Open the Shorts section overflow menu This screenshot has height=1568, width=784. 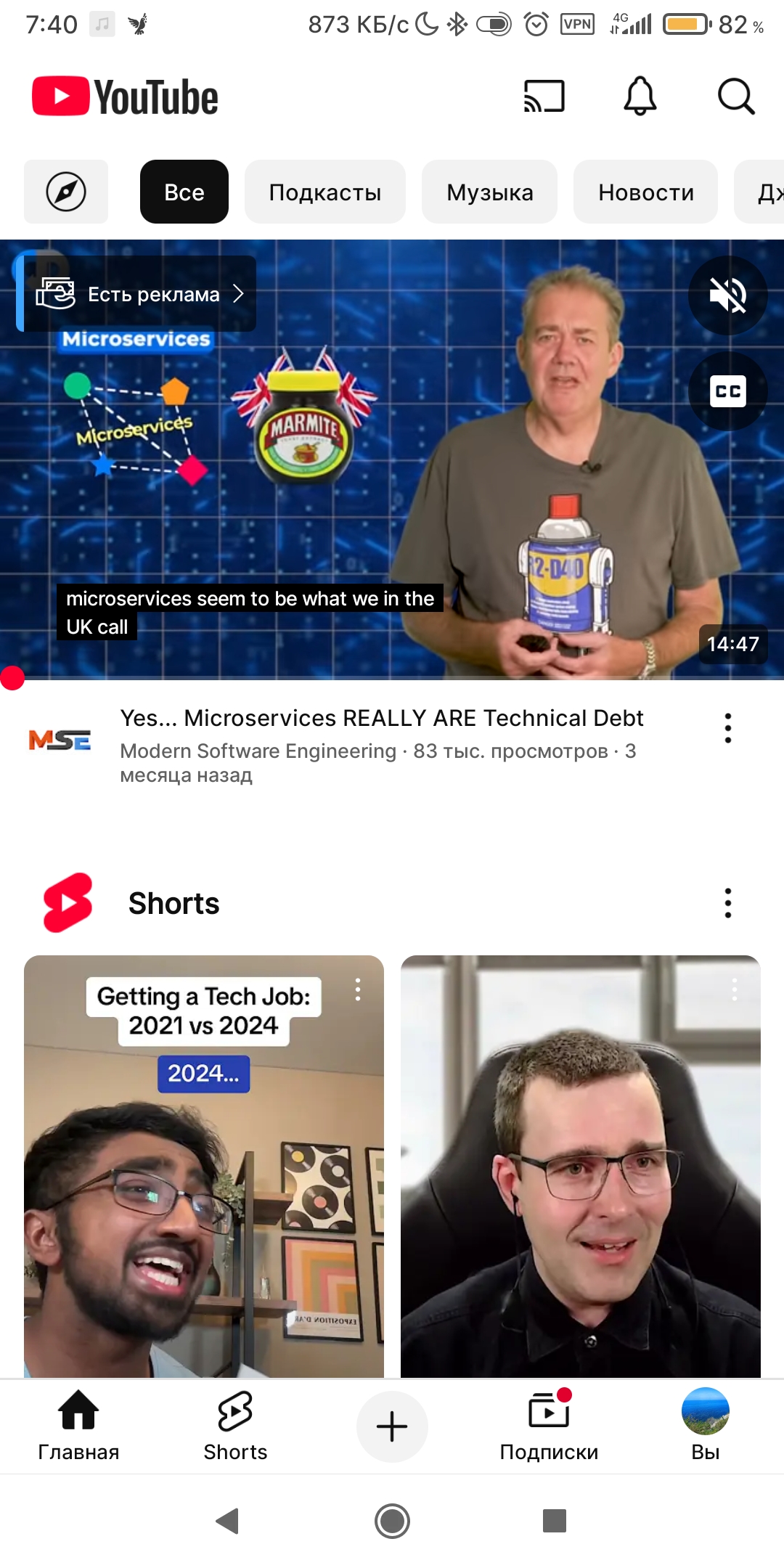pyautogui.click(x=727, y=903)
